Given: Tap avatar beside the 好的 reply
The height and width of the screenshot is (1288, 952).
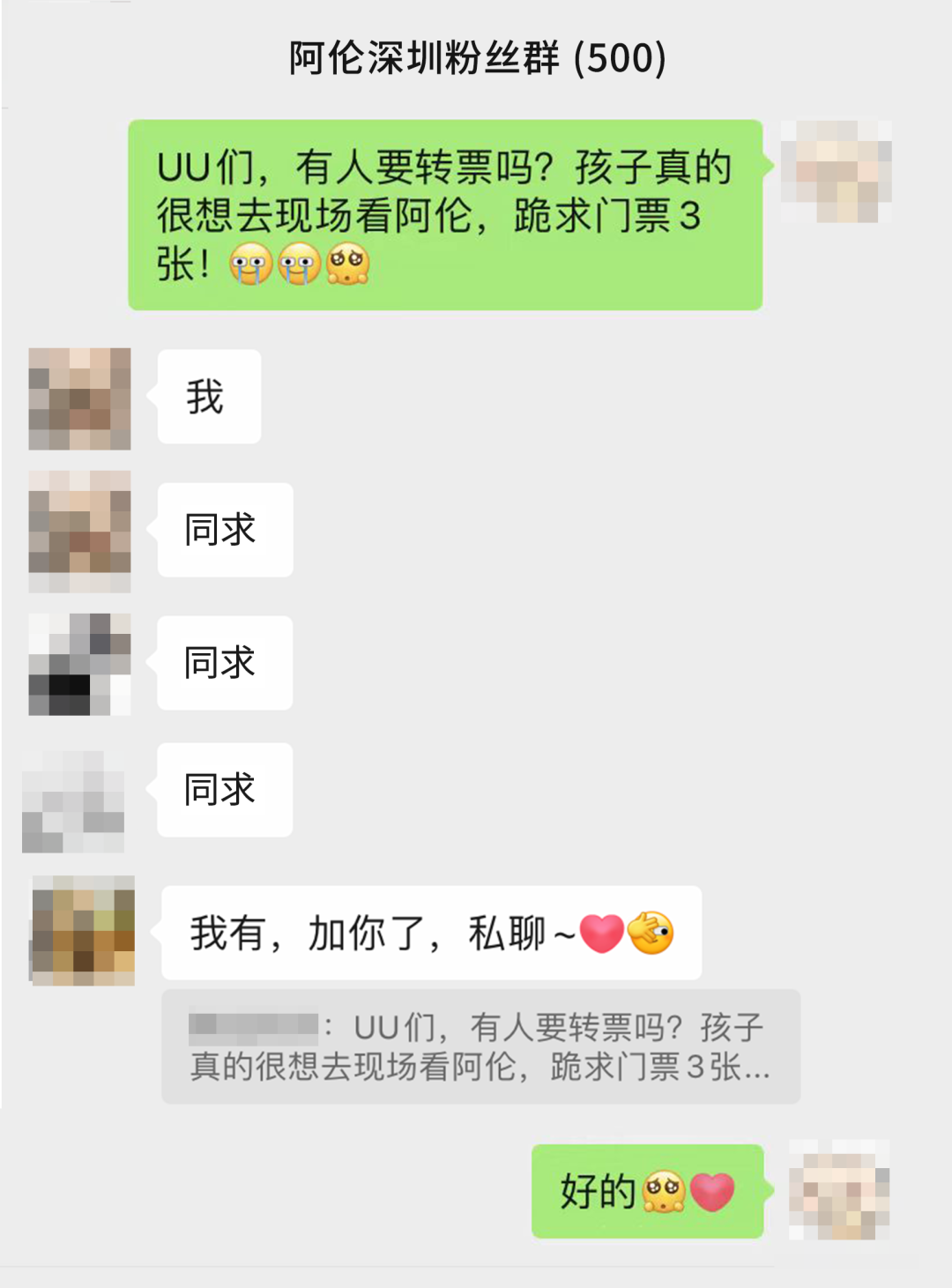Looking at the screenshot, I should point(839,1189).
